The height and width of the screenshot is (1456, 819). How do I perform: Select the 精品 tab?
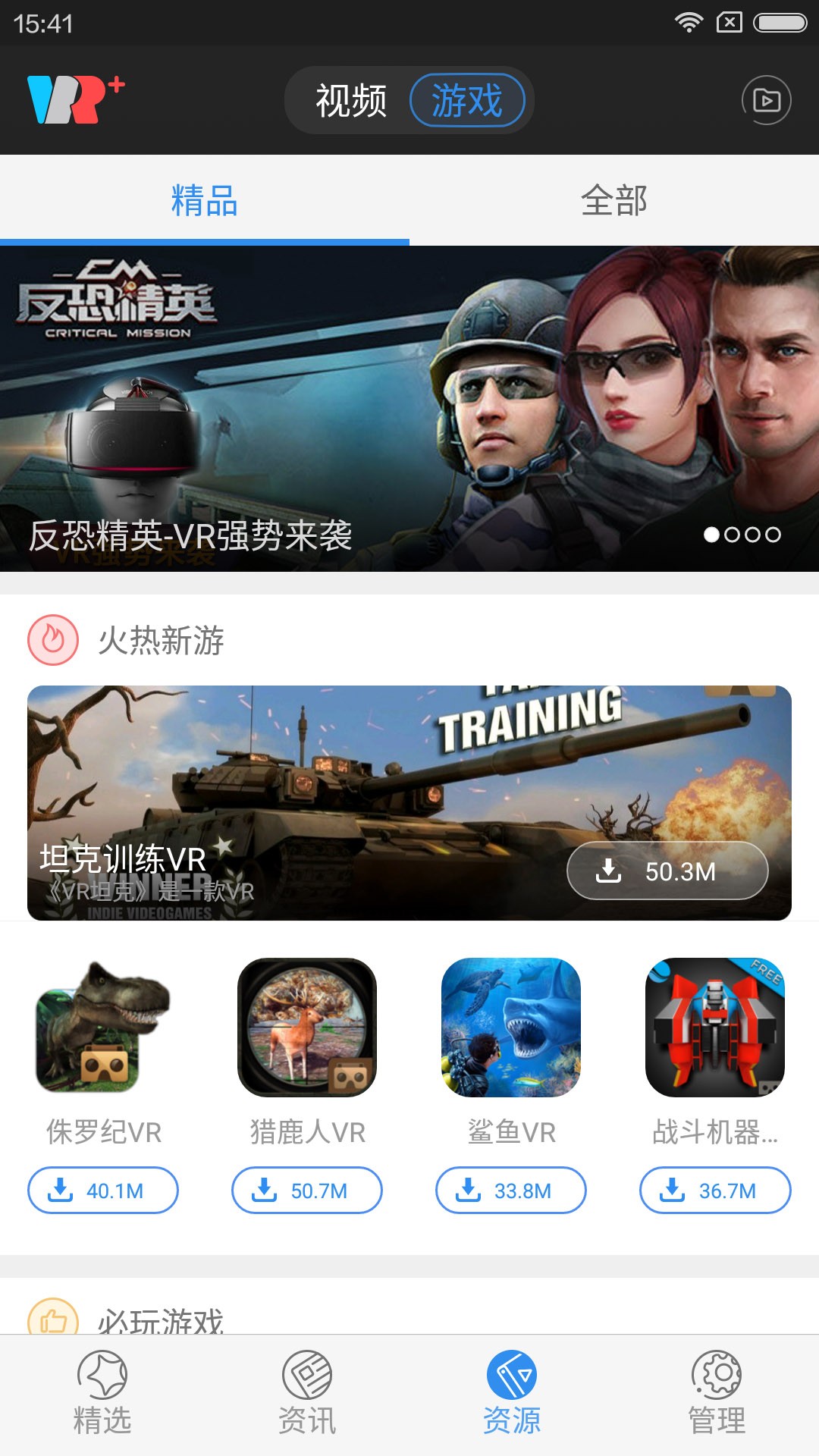point(205,201)
